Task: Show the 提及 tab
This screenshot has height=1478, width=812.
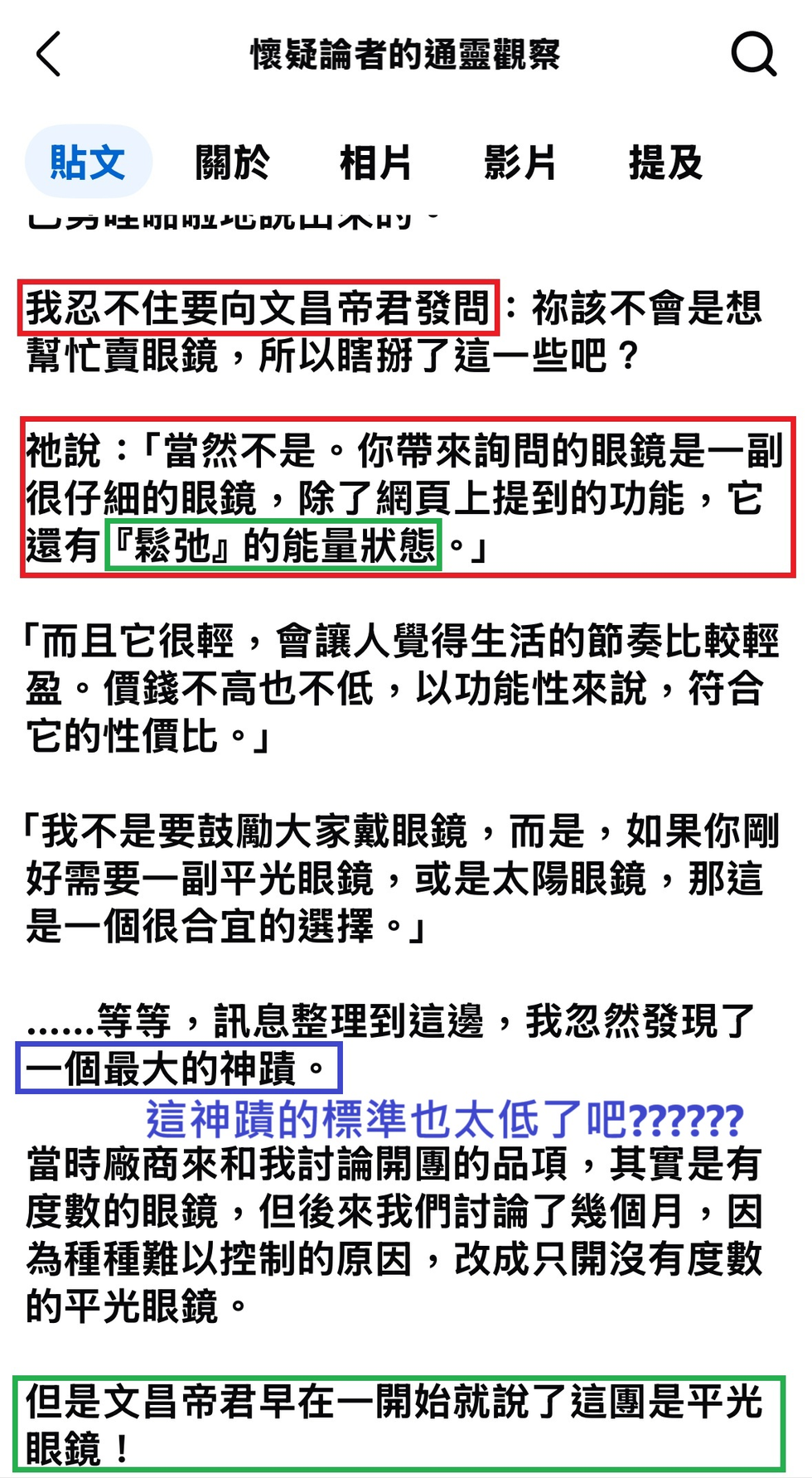Action: 665,162
